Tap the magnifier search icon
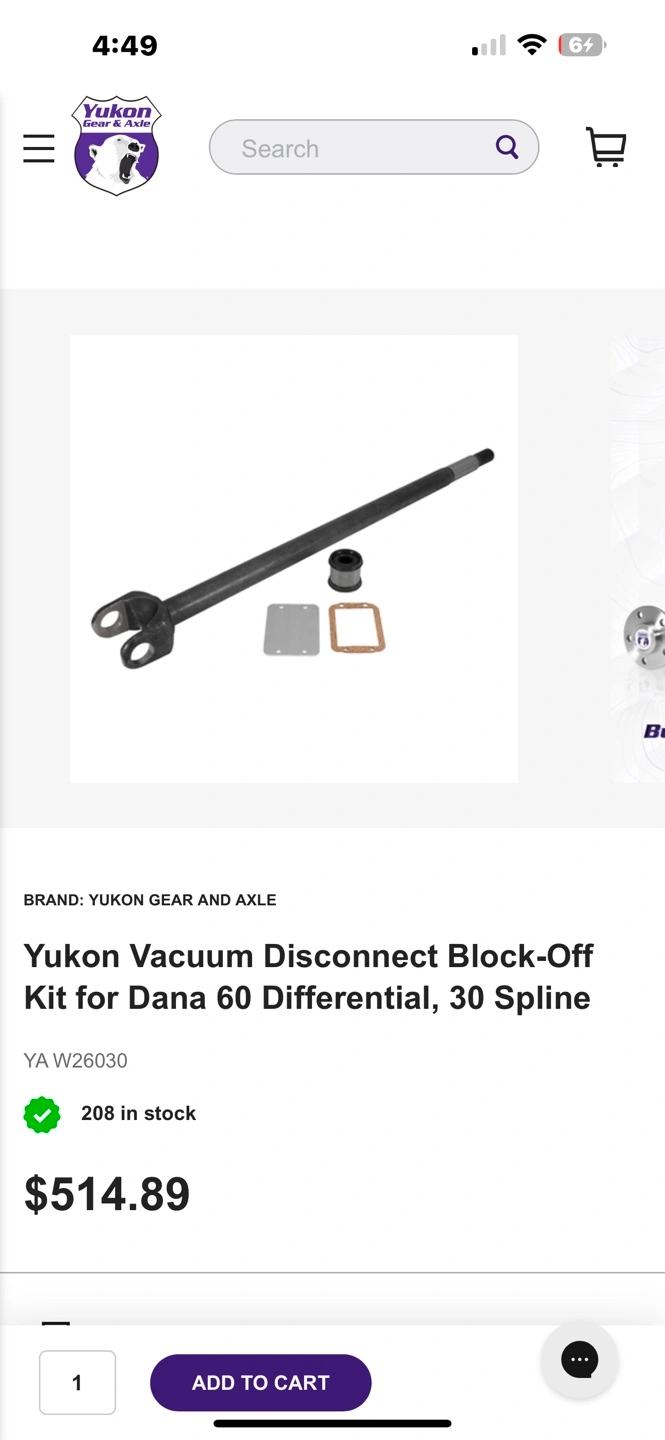The image size is (665, 1440). (x=507, y=148)
